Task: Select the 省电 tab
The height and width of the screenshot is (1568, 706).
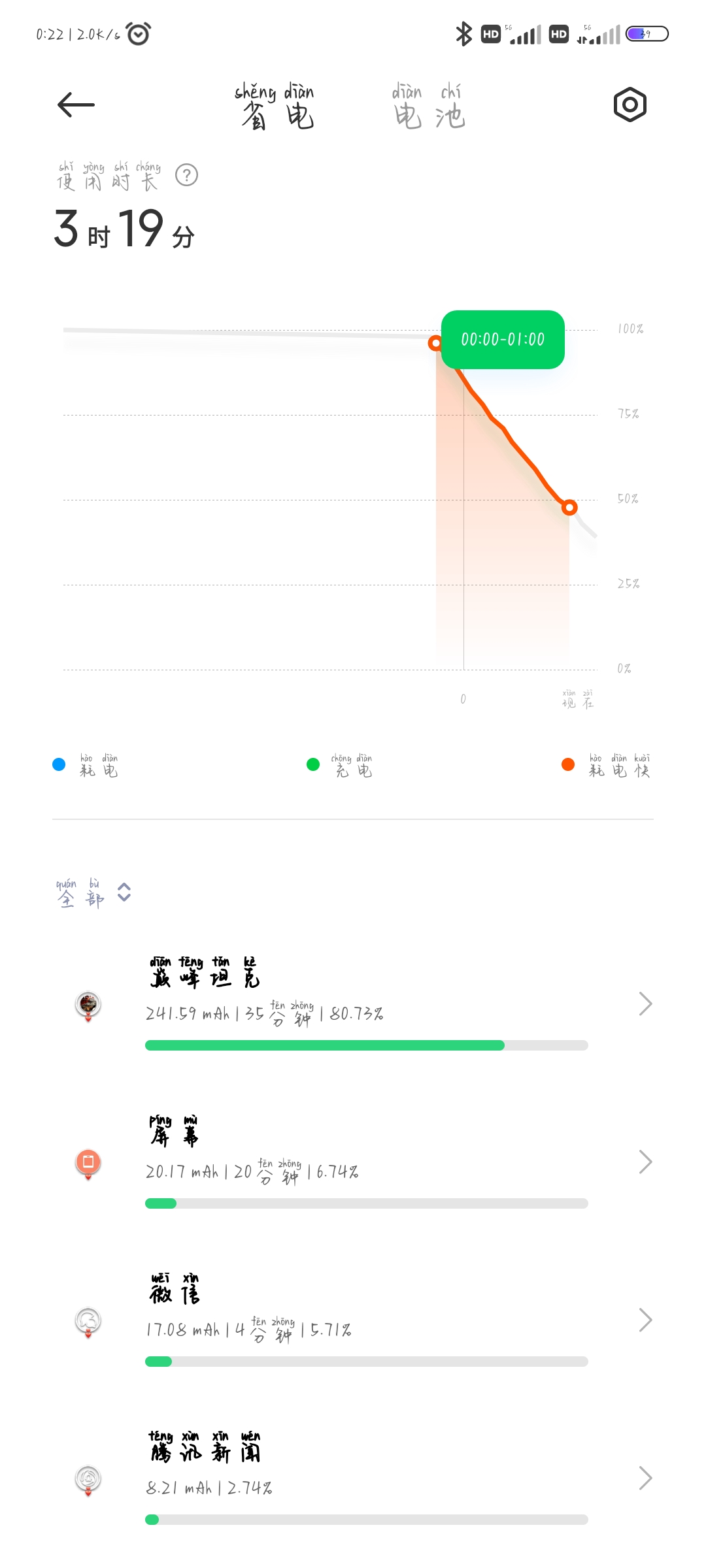Action: pyautogui.click(x=275, y=106)
